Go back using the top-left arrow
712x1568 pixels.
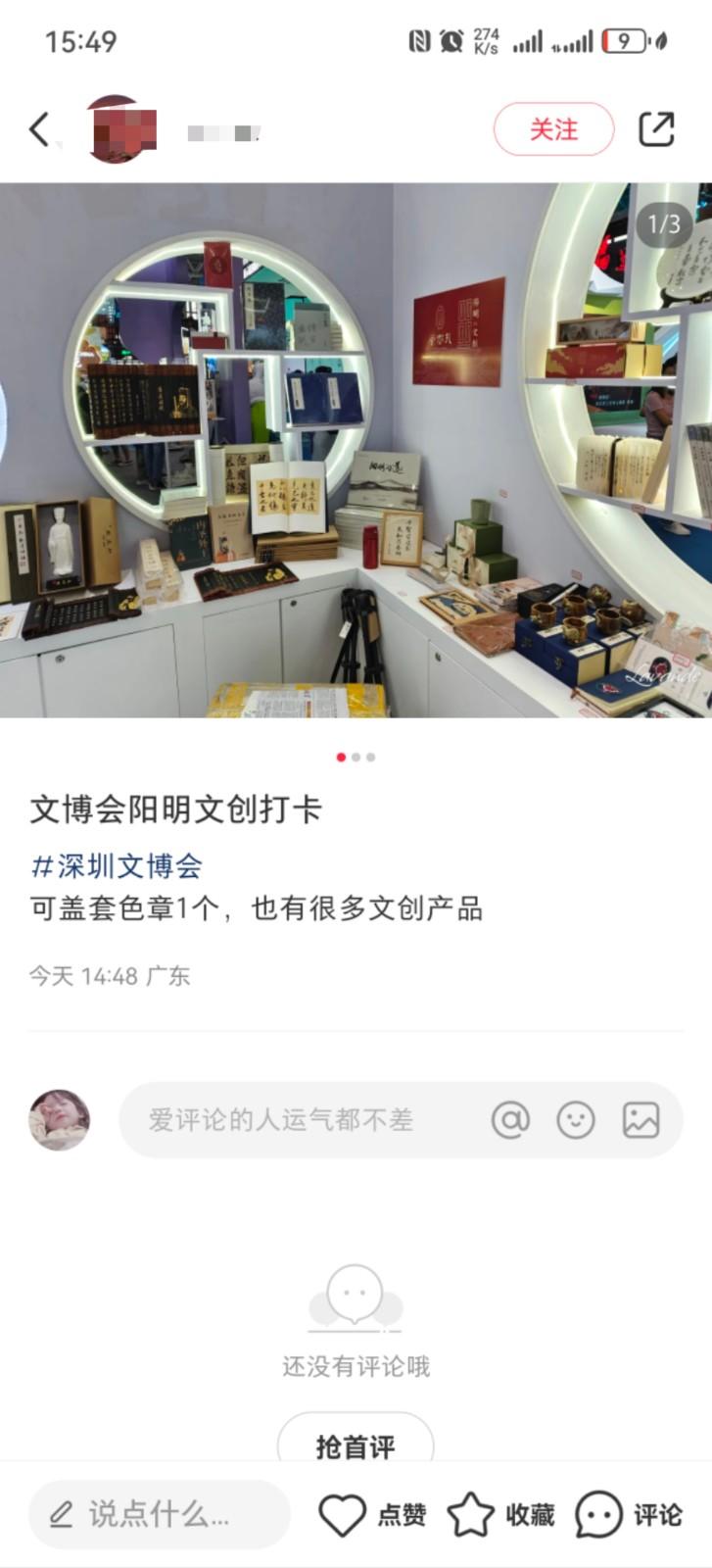(x=39, y=129)
